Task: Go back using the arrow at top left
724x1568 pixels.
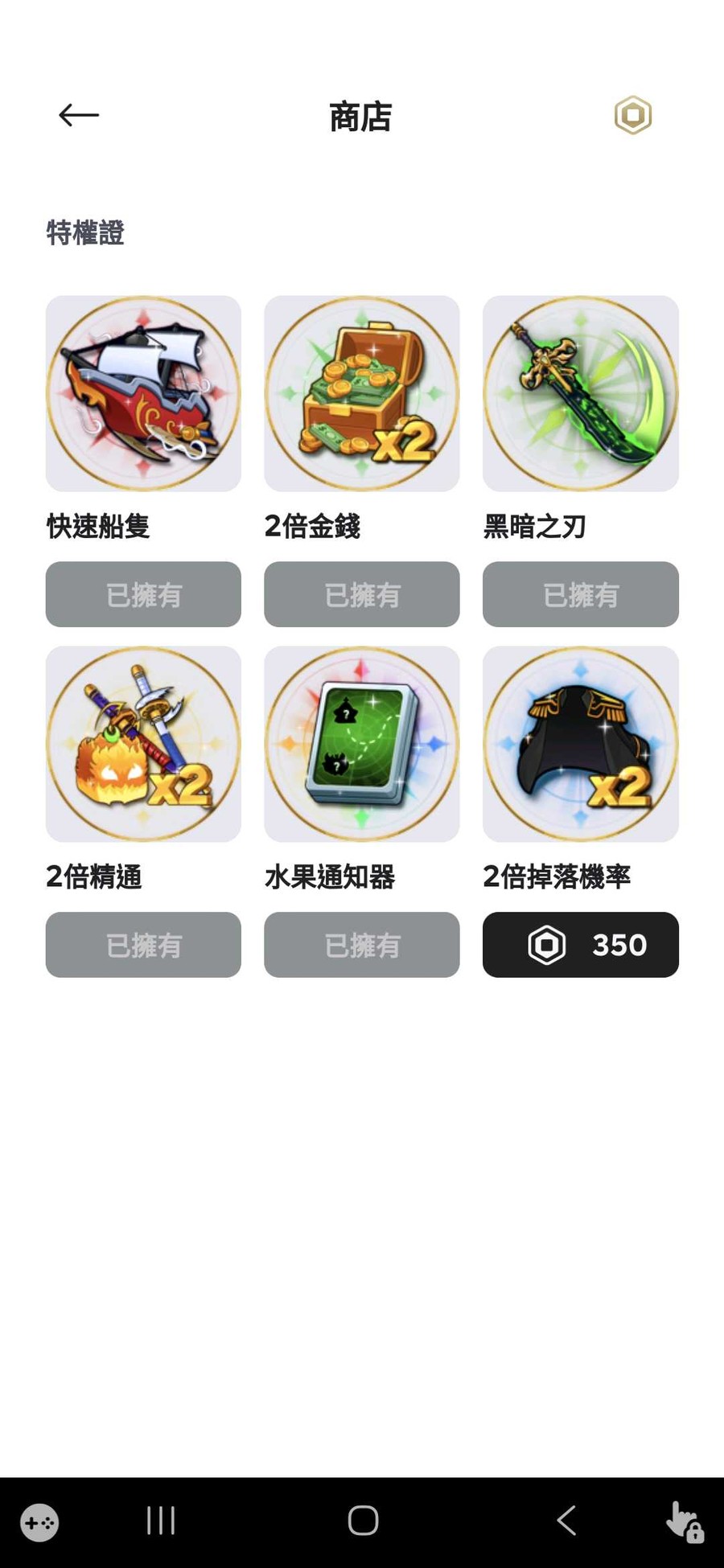Action: [x=79, y=115]
